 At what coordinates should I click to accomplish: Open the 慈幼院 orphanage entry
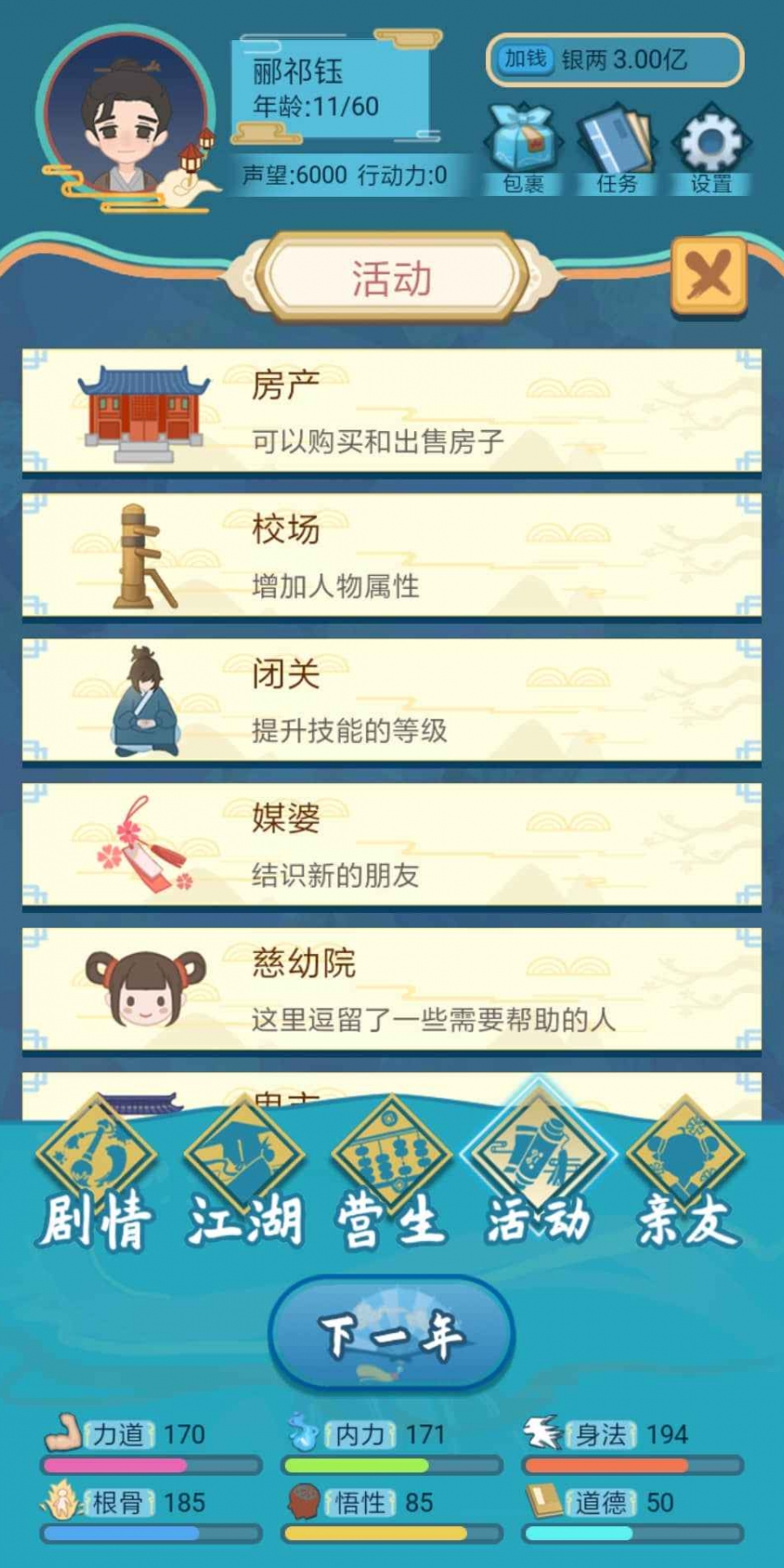392,990
